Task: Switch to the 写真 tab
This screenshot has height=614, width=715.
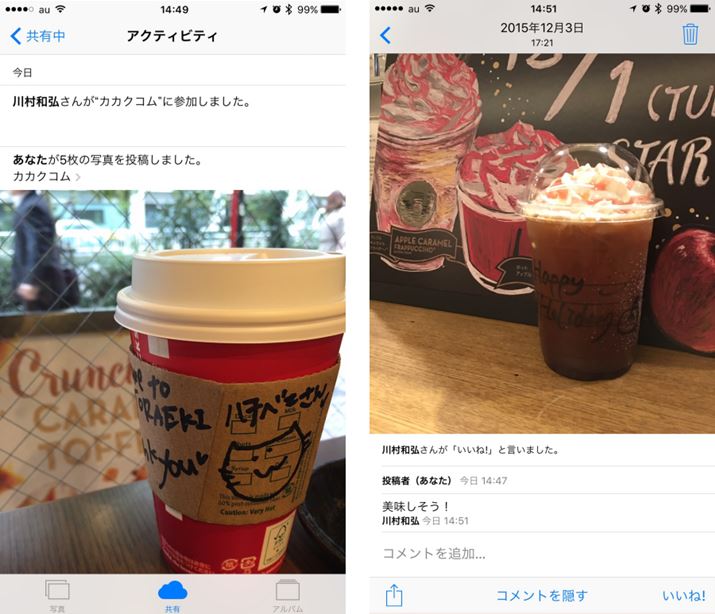Action: click(x=57, y=595)
